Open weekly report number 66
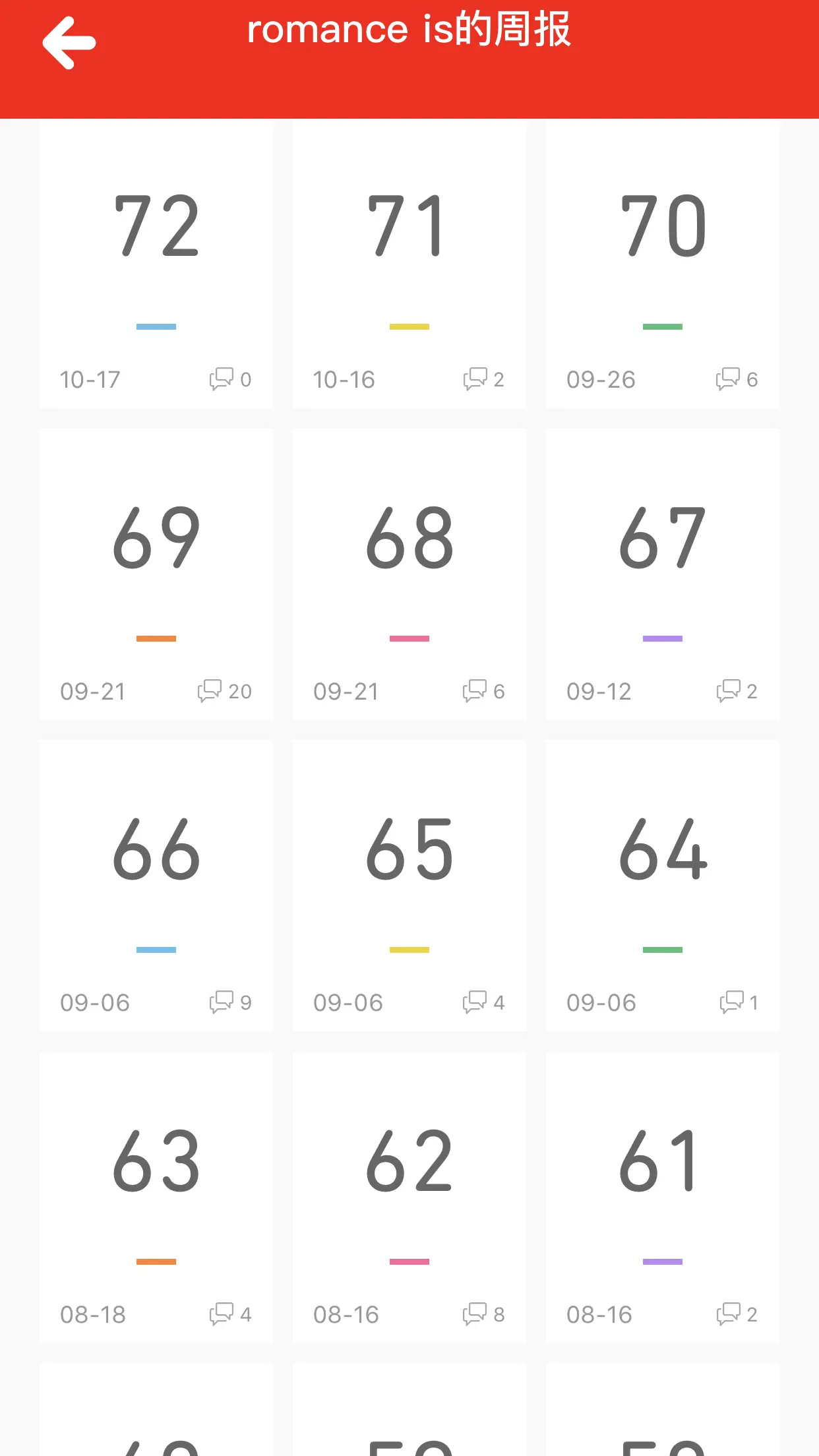This screenshot has width=819, height=1456. 156,885
